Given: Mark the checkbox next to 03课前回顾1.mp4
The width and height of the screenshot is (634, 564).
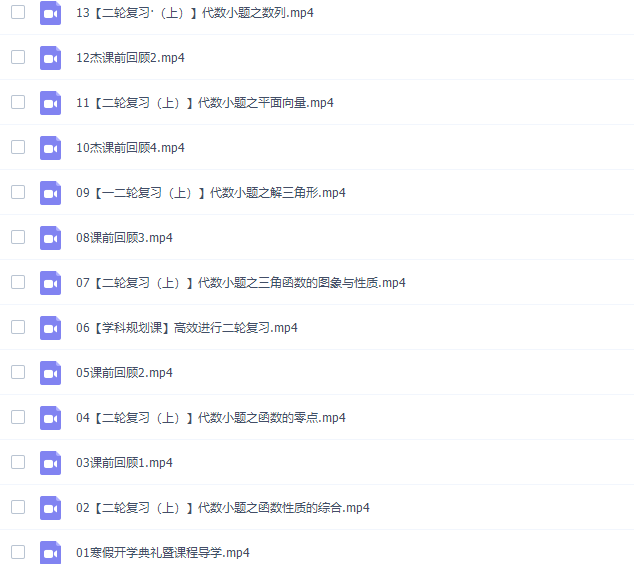Looking at the screenshot, I should 18,462.
